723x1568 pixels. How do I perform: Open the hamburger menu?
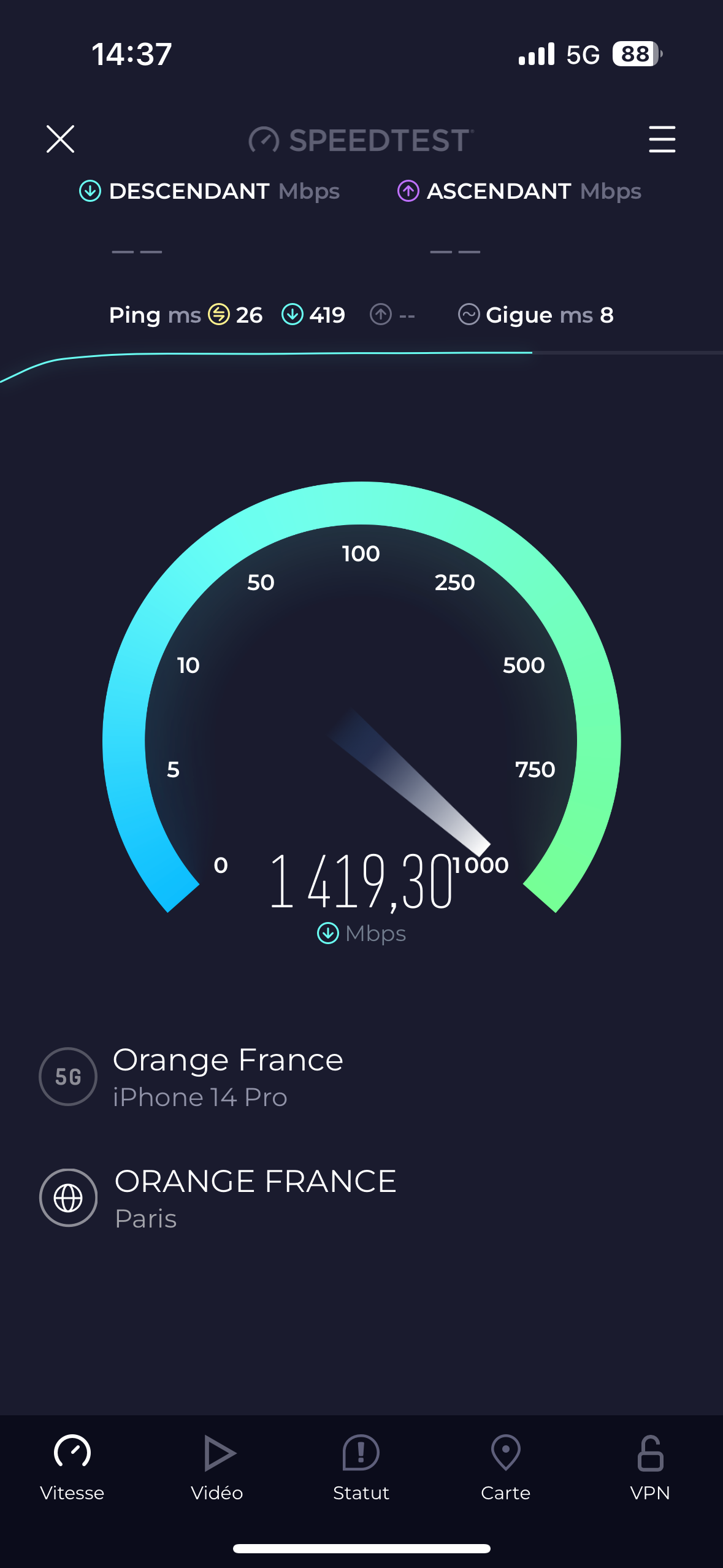pyautogui.click(x=662, y=139)
